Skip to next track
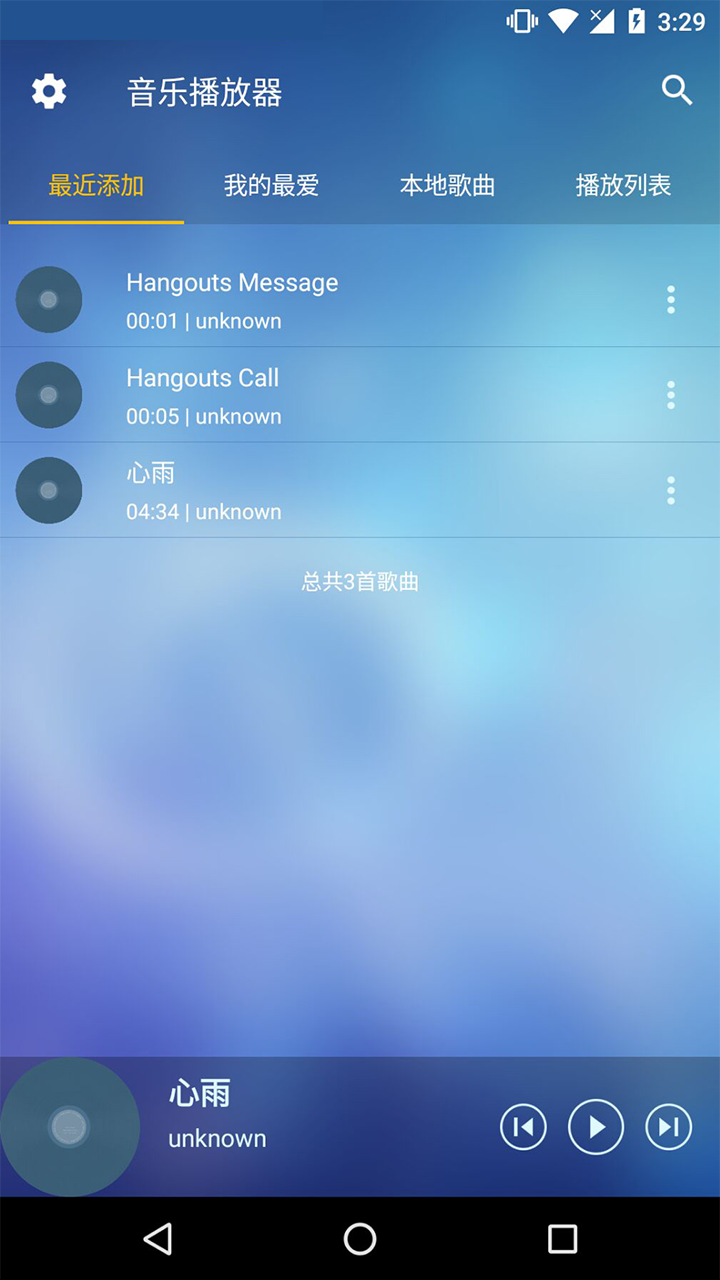 click(668, 1126)
